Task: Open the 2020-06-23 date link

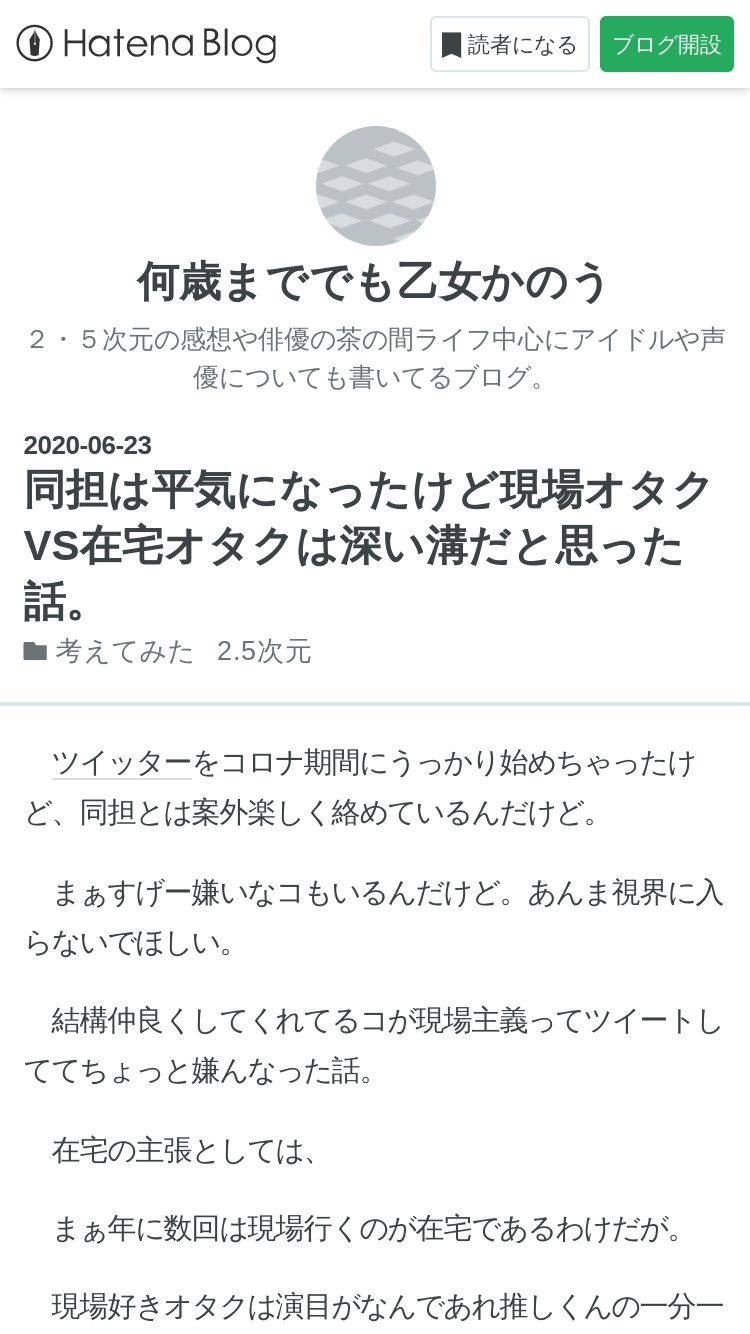Action: (88, 446)
